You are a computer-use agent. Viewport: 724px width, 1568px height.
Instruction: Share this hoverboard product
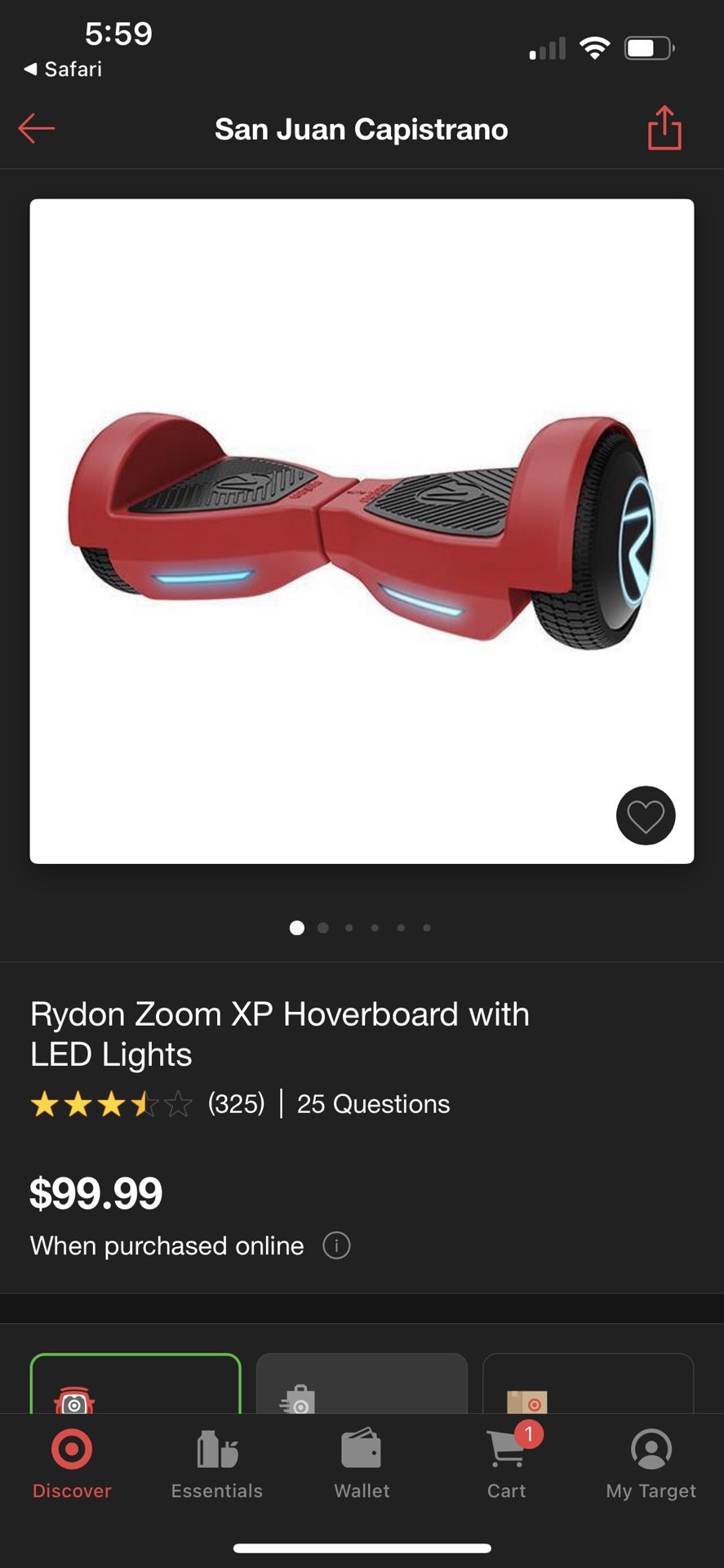(x=664, y=128)
